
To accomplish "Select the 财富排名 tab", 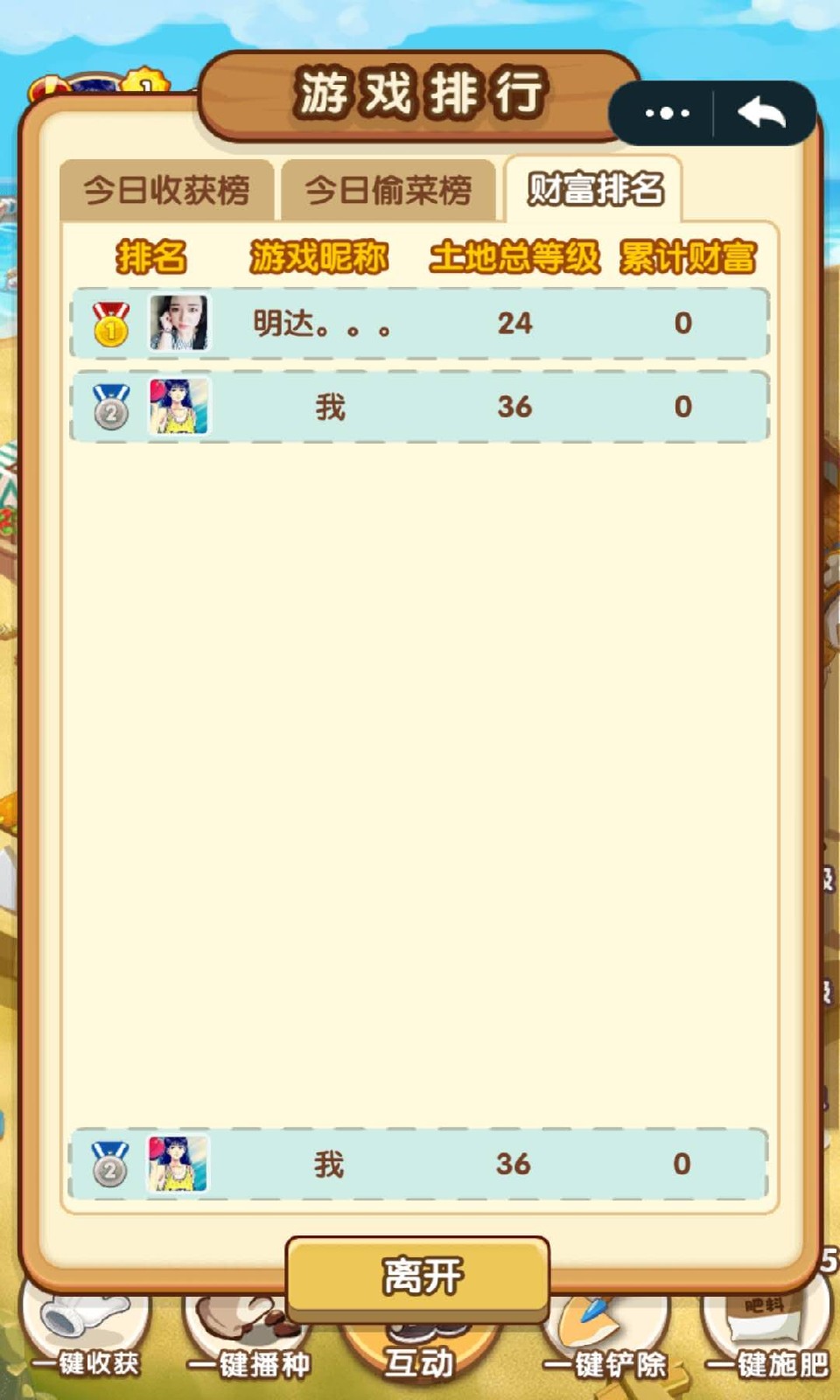I will [595, 188].
